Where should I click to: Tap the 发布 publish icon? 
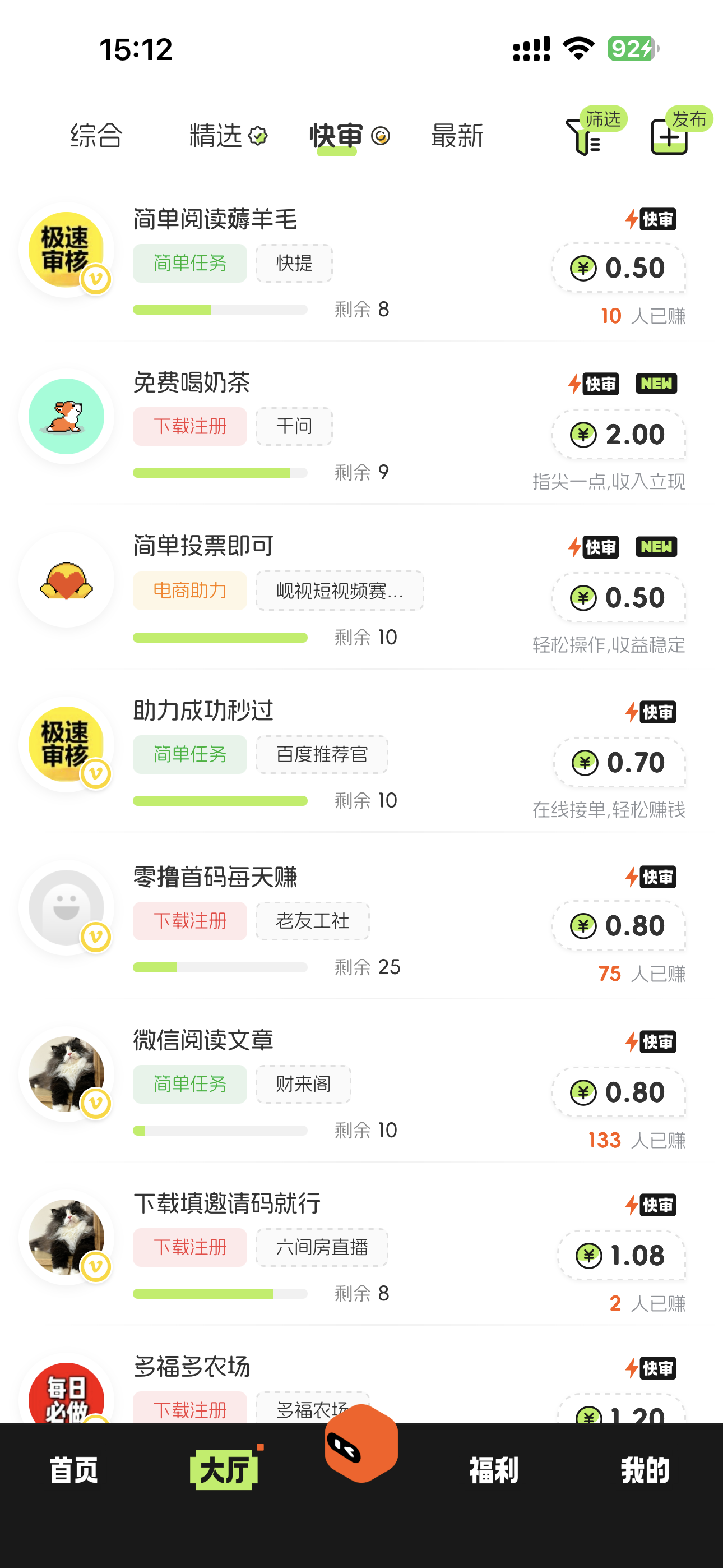[x=669, y=136]
